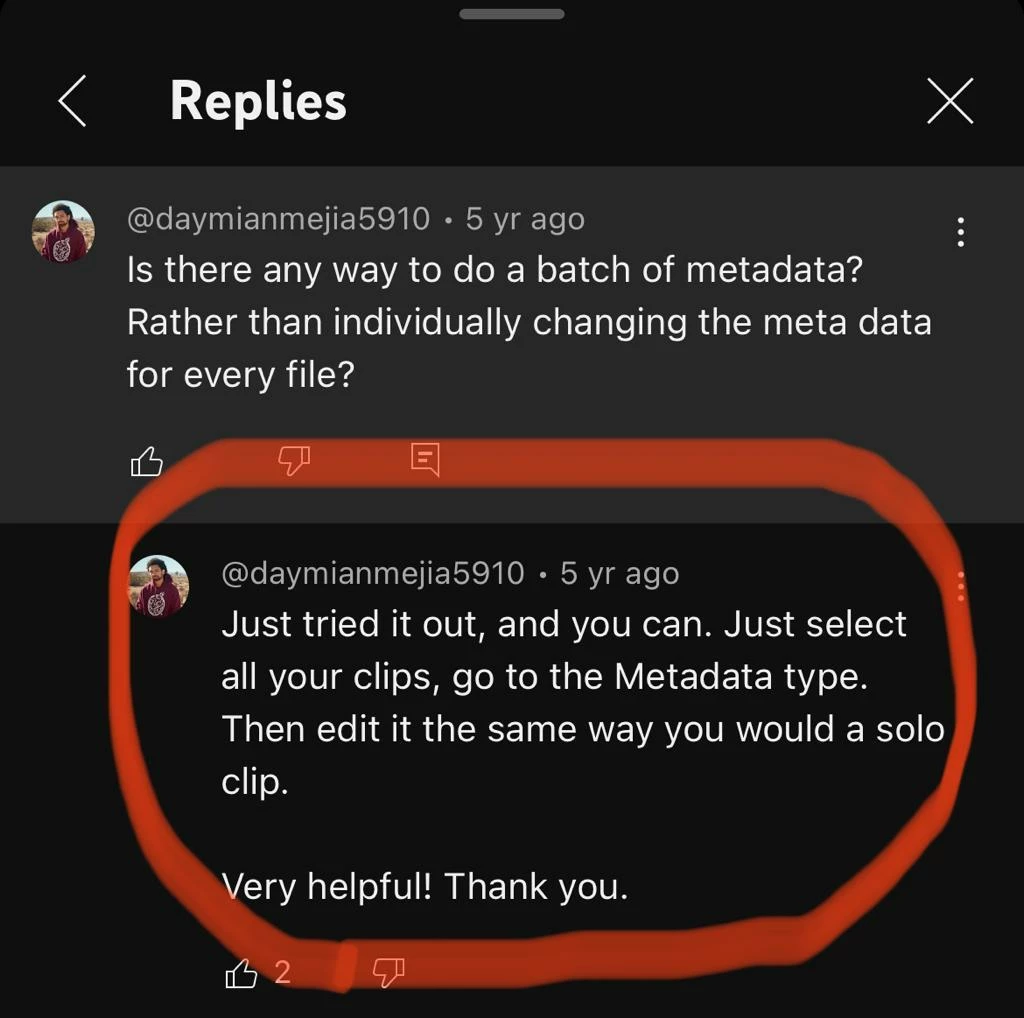
Task: Open profile picture on the top comment
Action: (64, 231)
